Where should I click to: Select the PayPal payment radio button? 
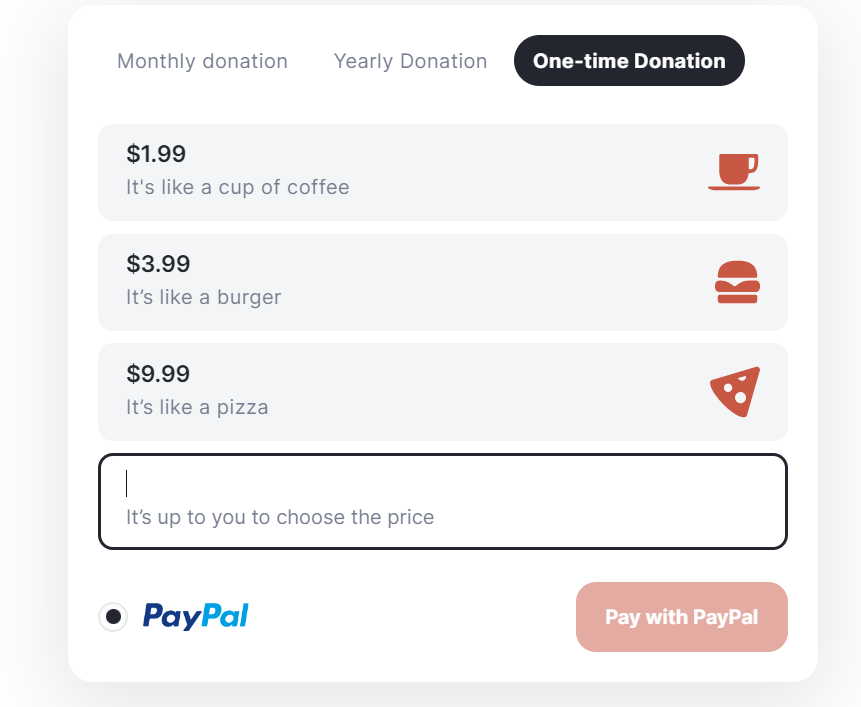113,617
